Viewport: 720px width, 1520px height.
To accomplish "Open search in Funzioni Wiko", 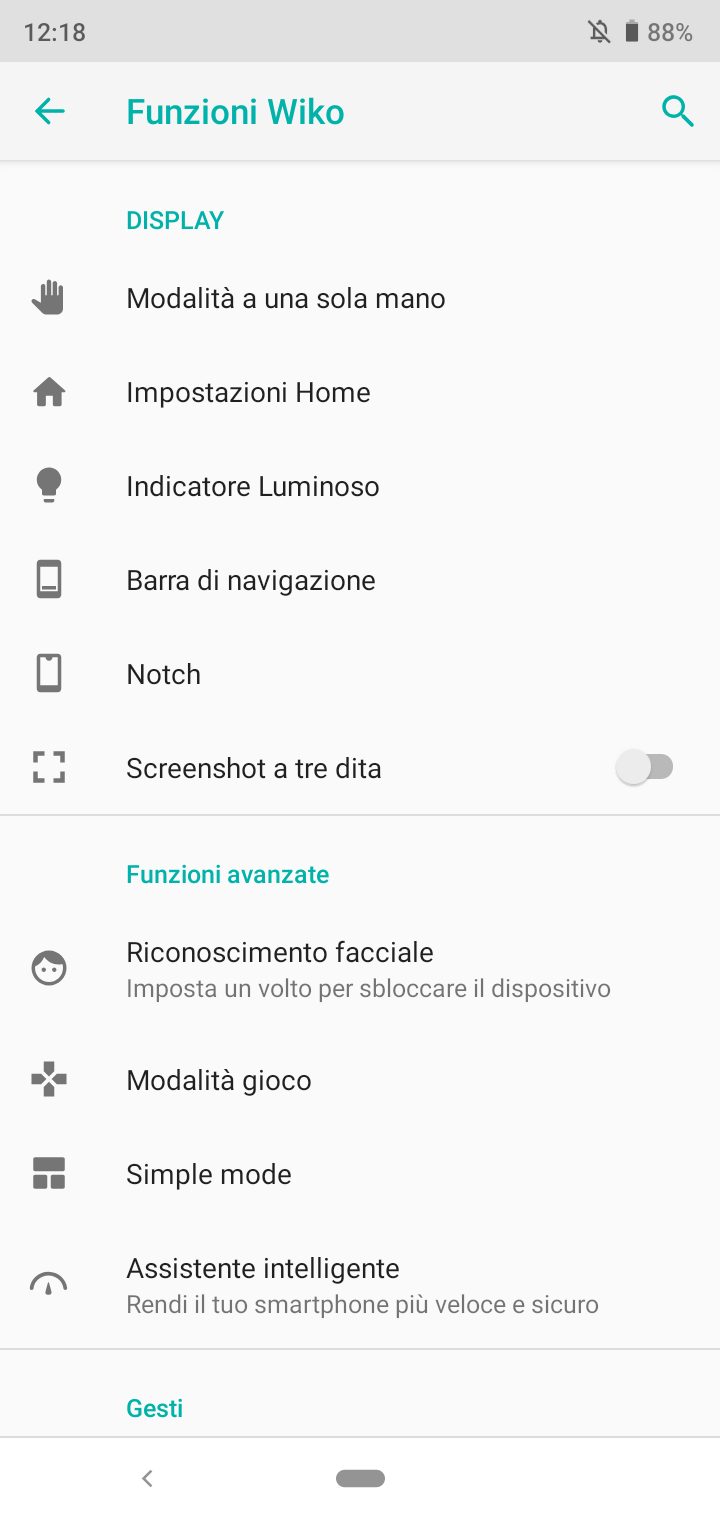I will [x=678, y=112].
